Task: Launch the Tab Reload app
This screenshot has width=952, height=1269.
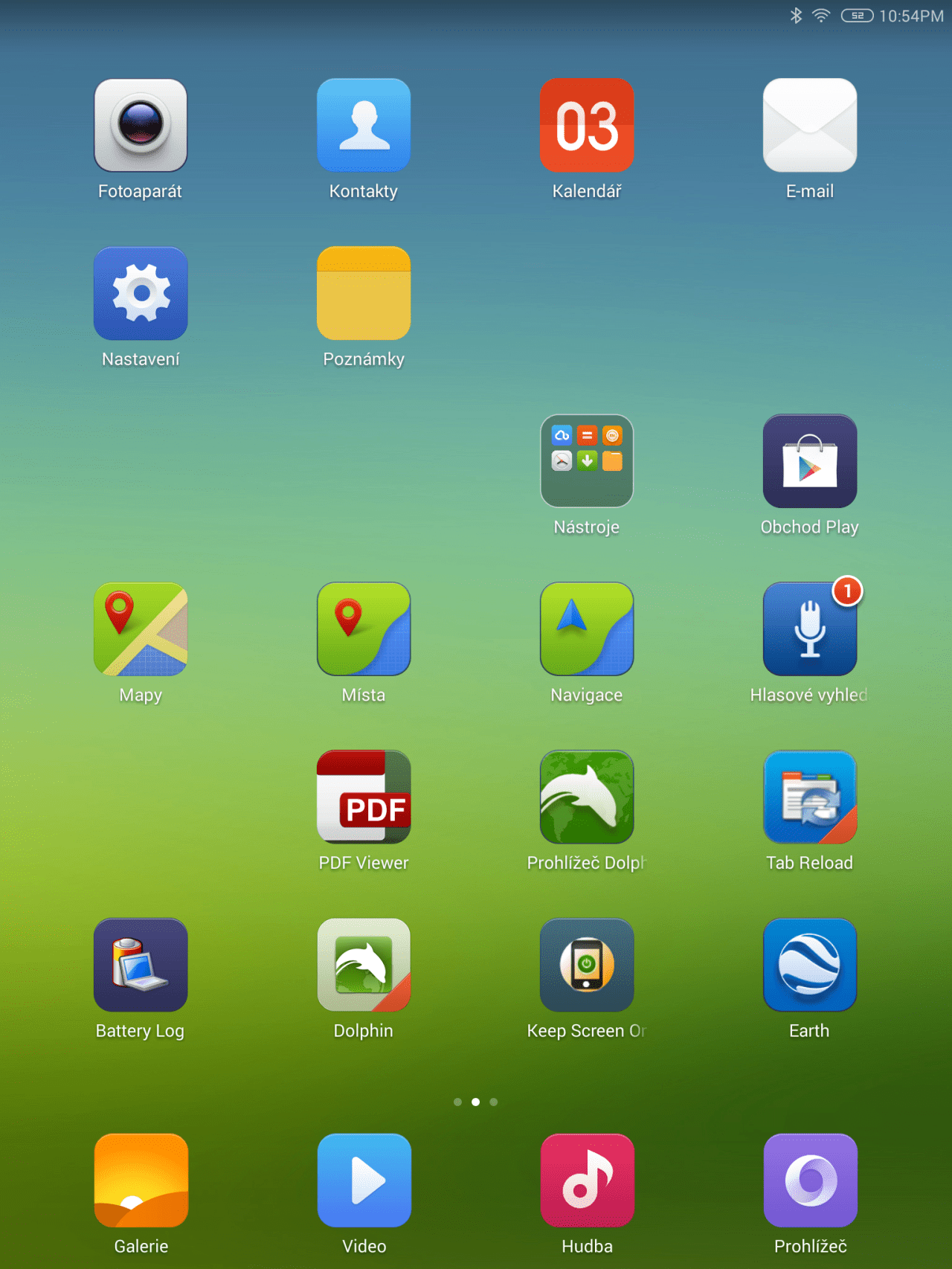Action: tap(810, 797)
